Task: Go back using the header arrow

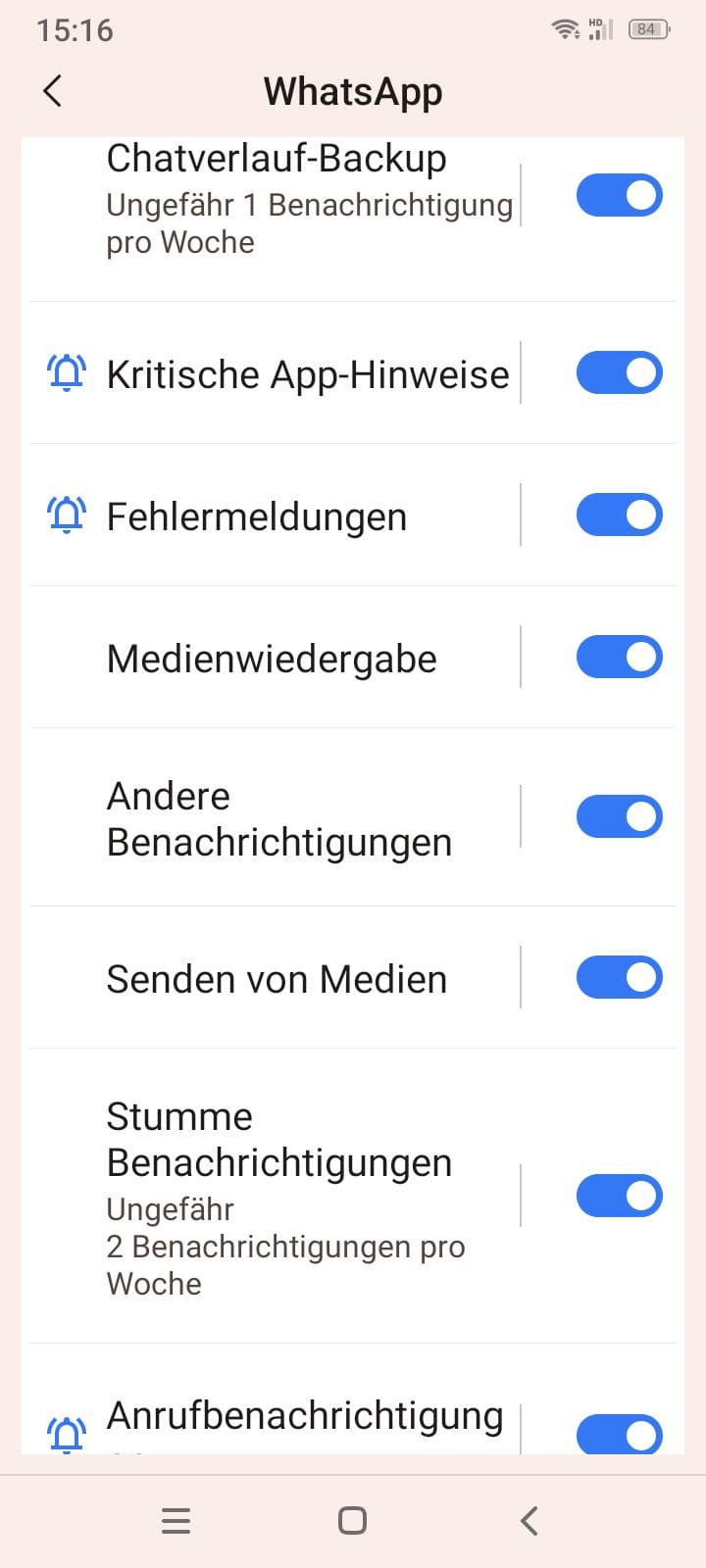Action: click(53, 91)
